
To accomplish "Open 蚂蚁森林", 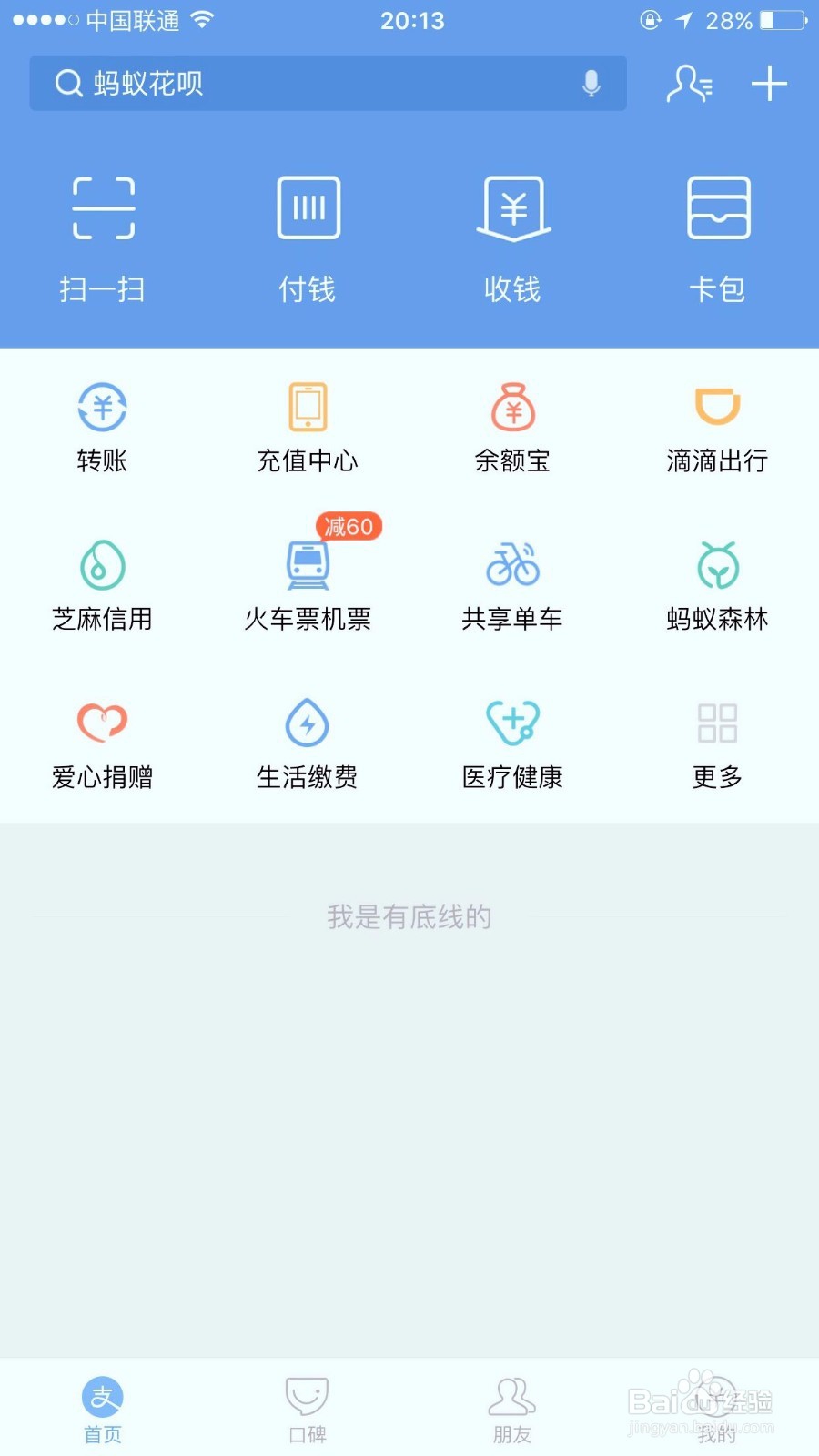I will pyautogui.click(x=718, y=586).
